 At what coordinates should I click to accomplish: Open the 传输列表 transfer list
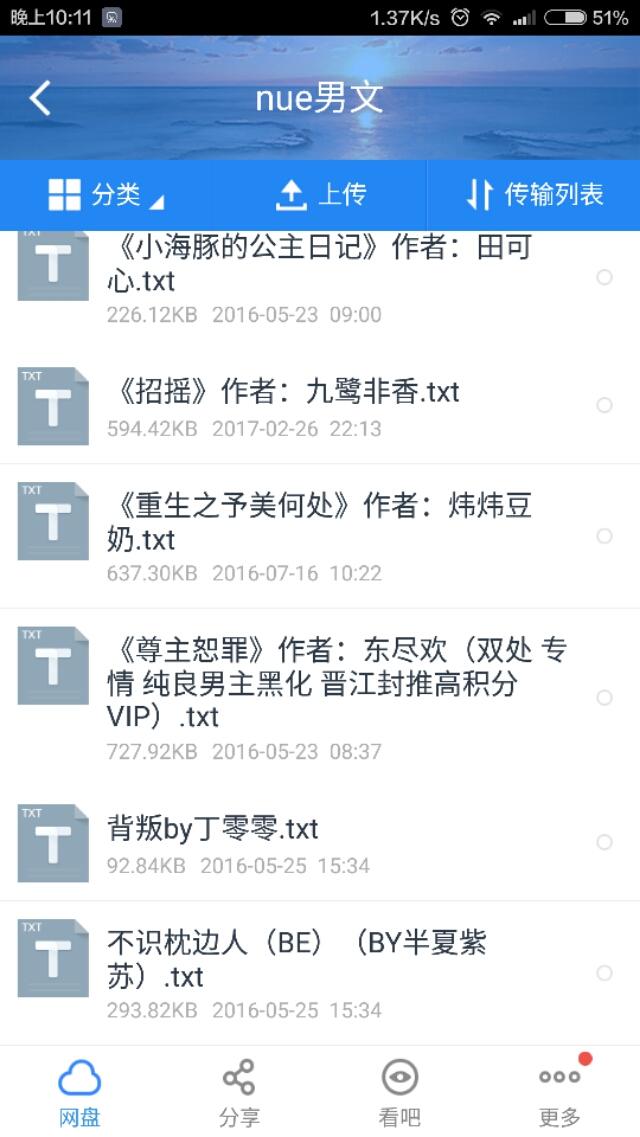click(x=533, y=194)
